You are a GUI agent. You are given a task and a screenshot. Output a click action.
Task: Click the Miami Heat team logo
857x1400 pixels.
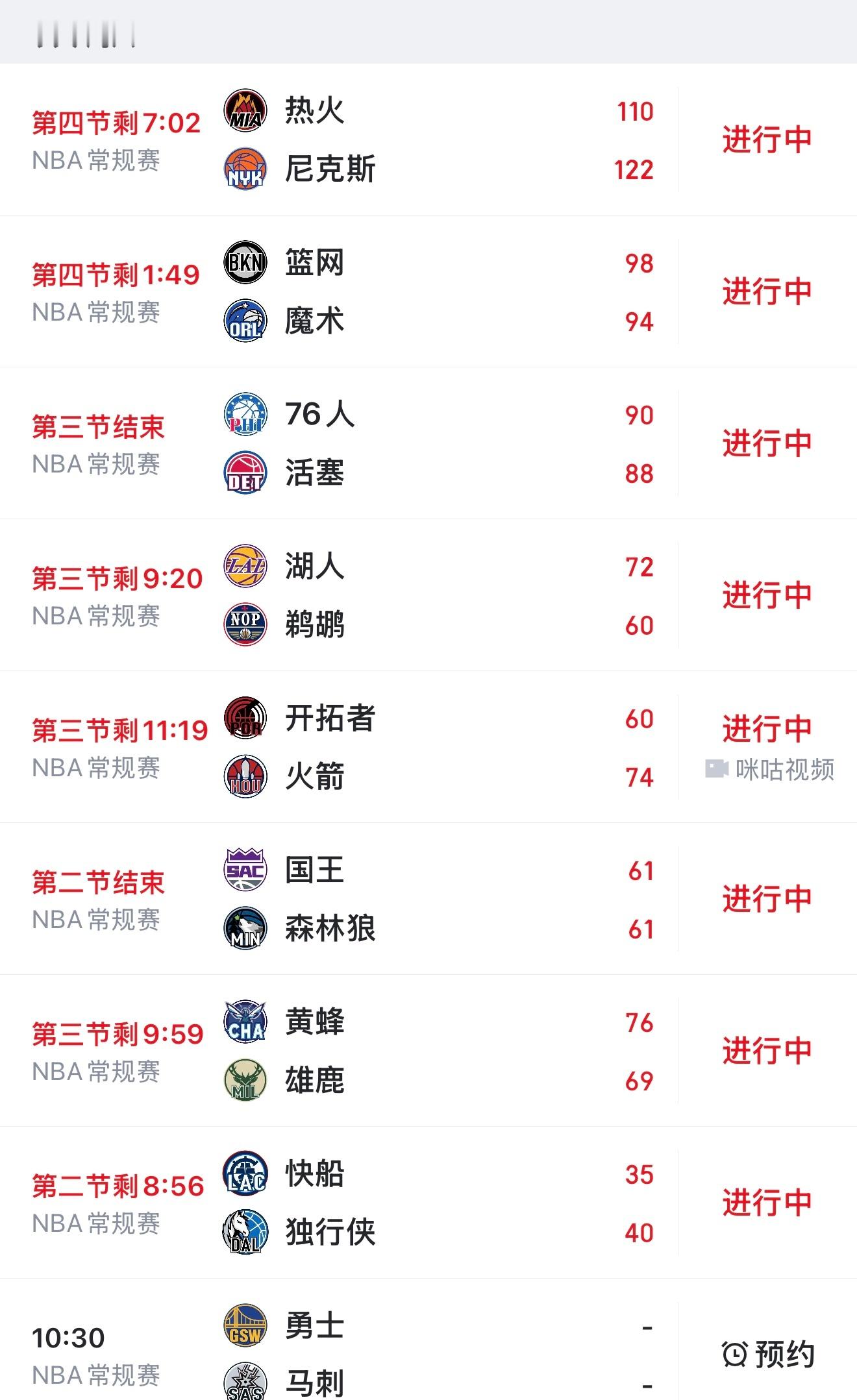(245, 112)
